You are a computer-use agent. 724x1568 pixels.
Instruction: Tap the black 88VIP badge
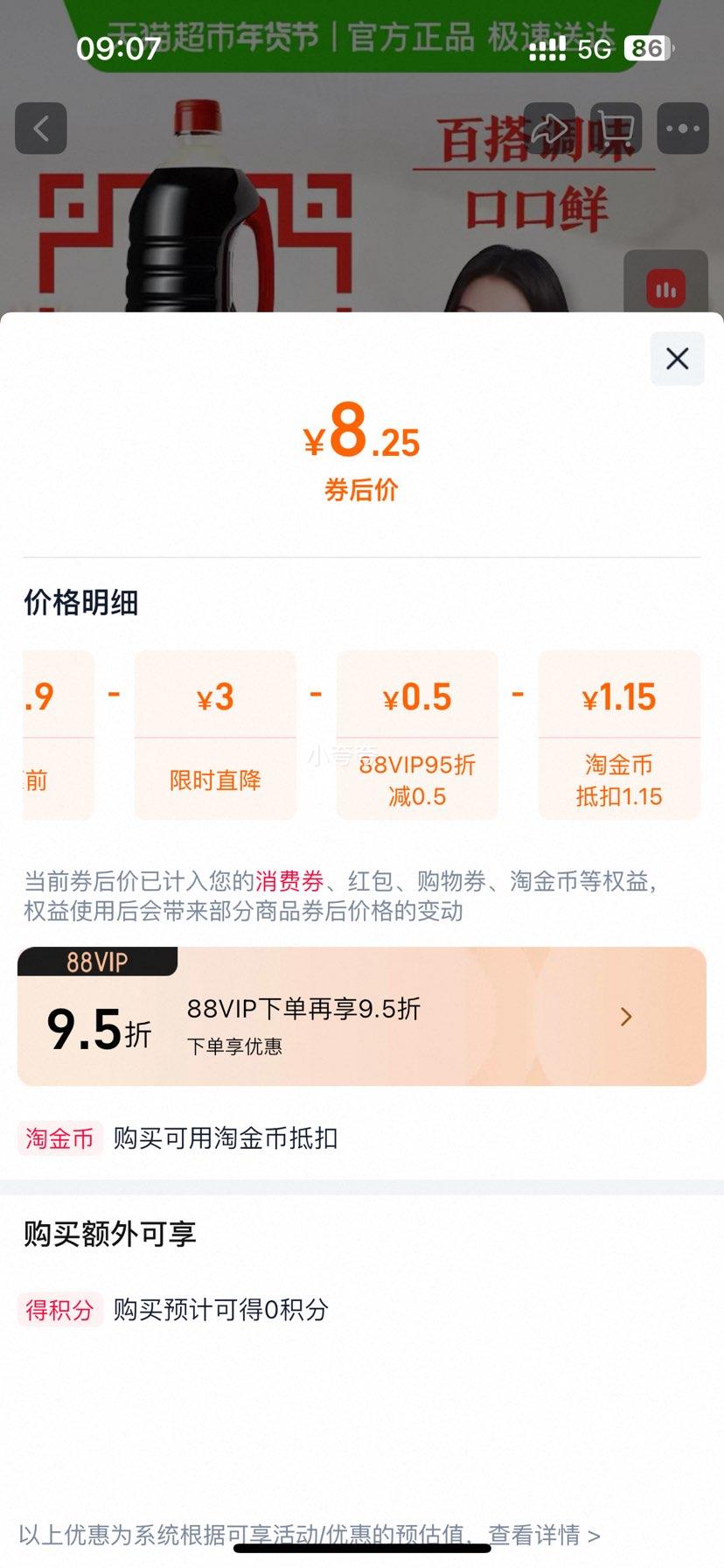[96, 961]
